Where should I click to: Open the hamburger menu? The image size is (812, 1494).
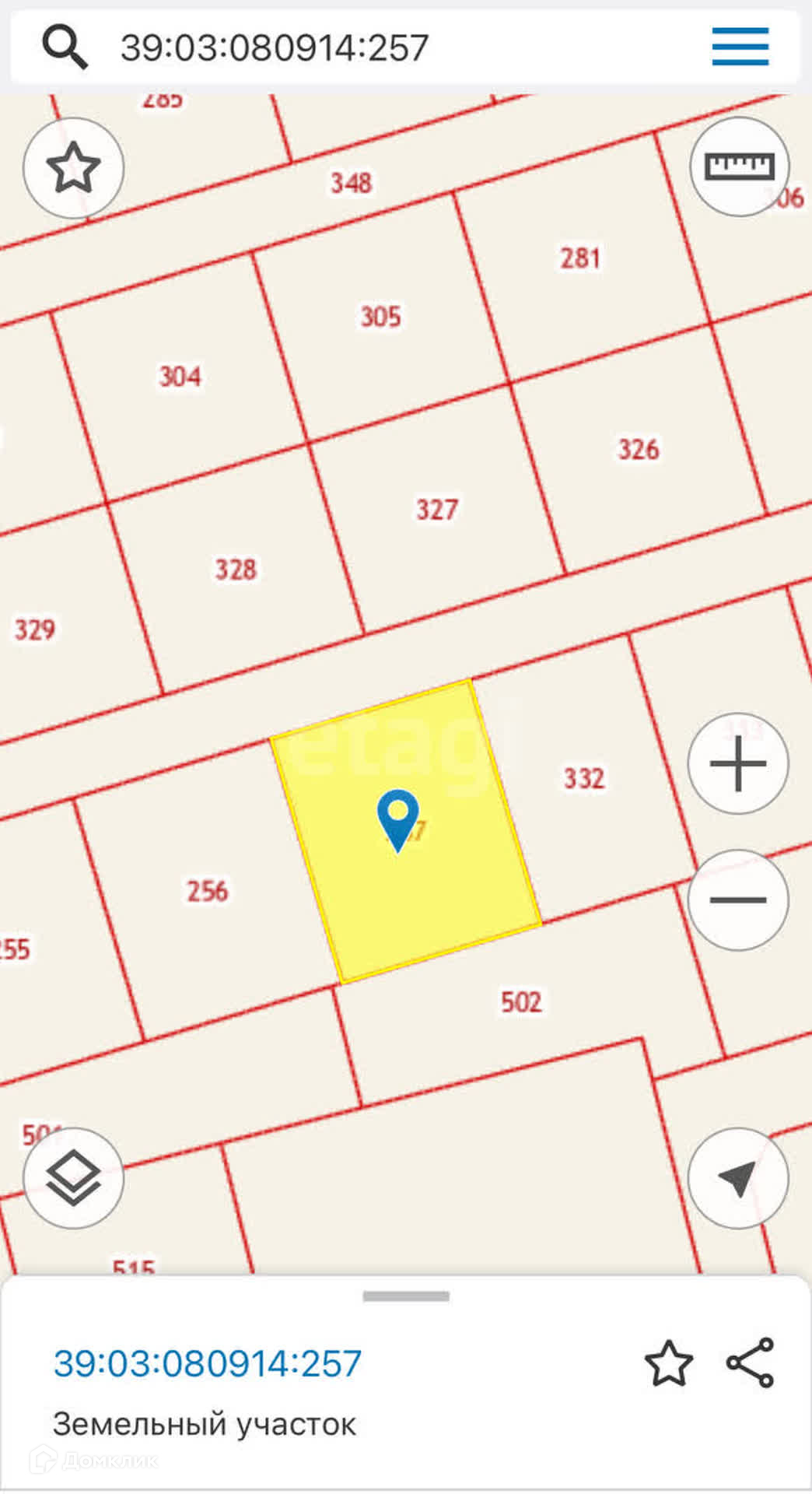pos(740,47)
